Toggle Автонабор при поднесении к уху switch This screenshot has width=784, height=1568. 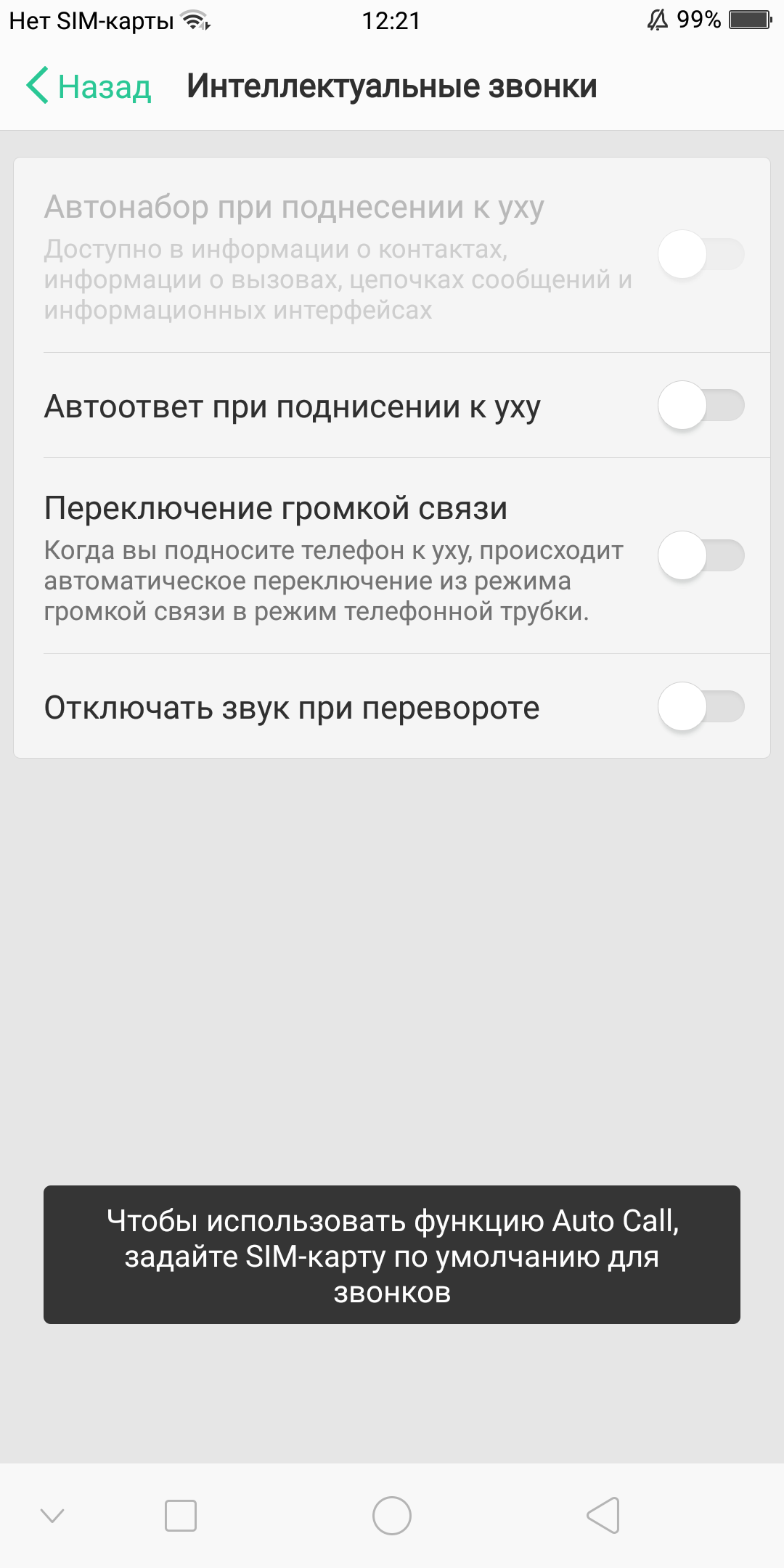tap(701, 254)
